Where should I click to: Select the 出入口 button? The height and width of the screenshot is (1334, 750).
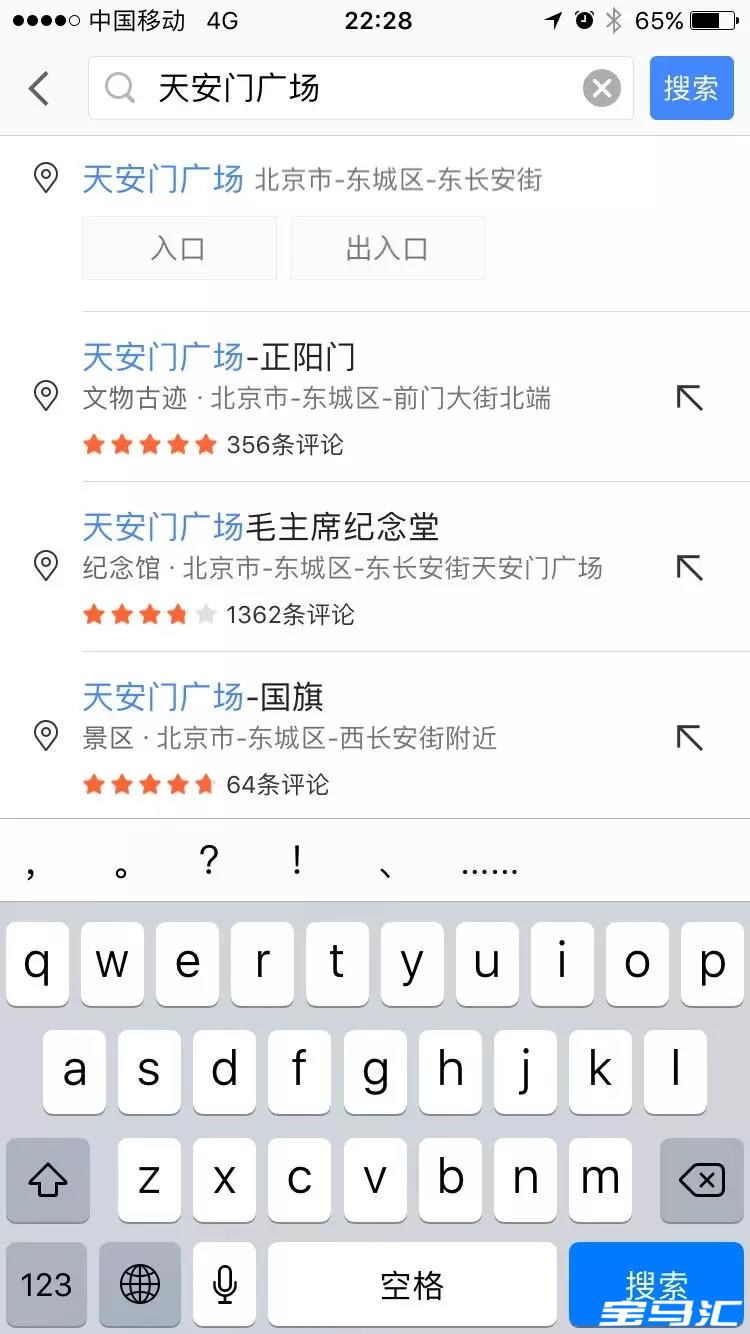coord(387,248)
